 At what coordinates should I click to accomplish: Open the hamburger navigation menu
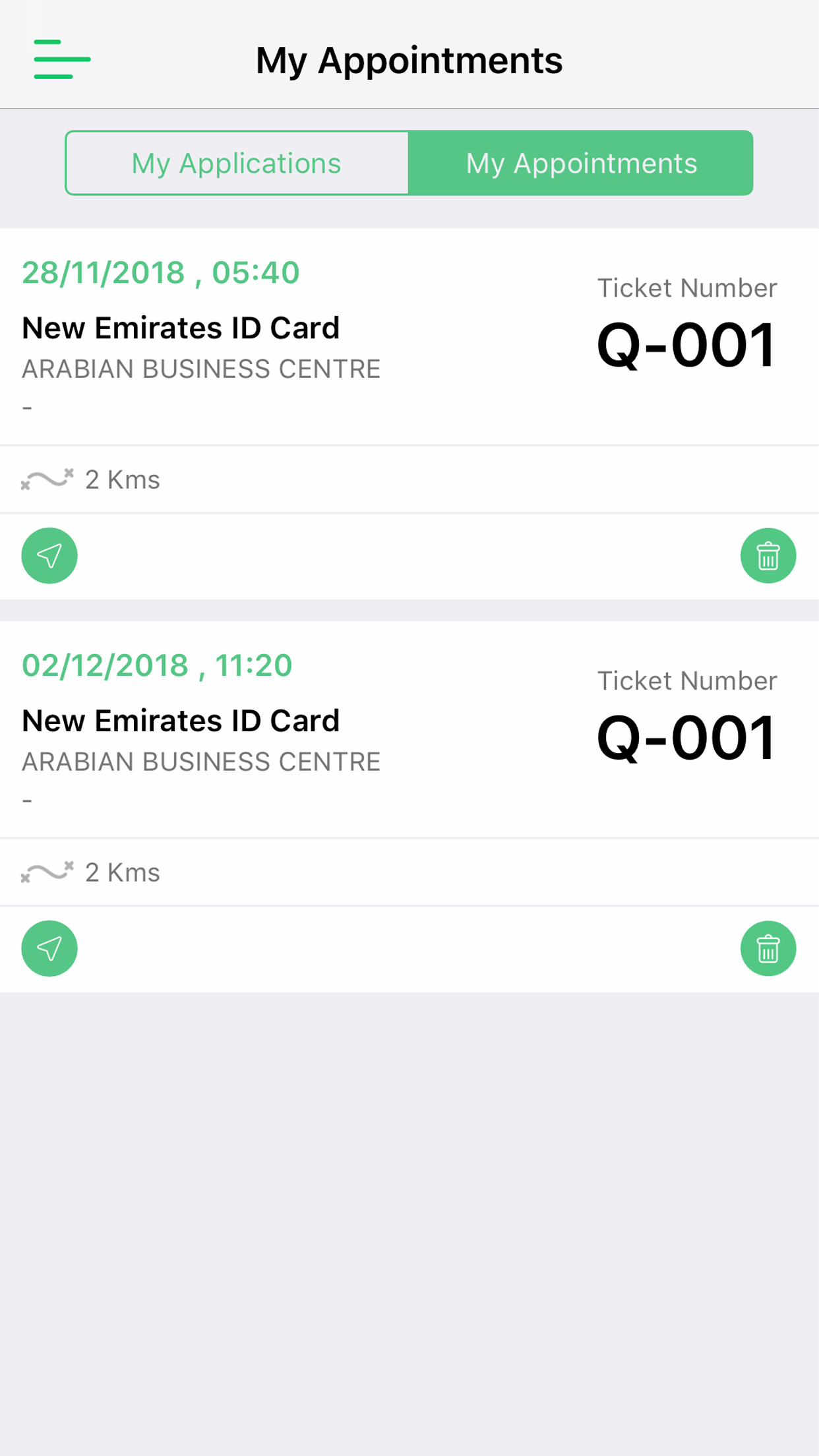click(x=61, y=58)
